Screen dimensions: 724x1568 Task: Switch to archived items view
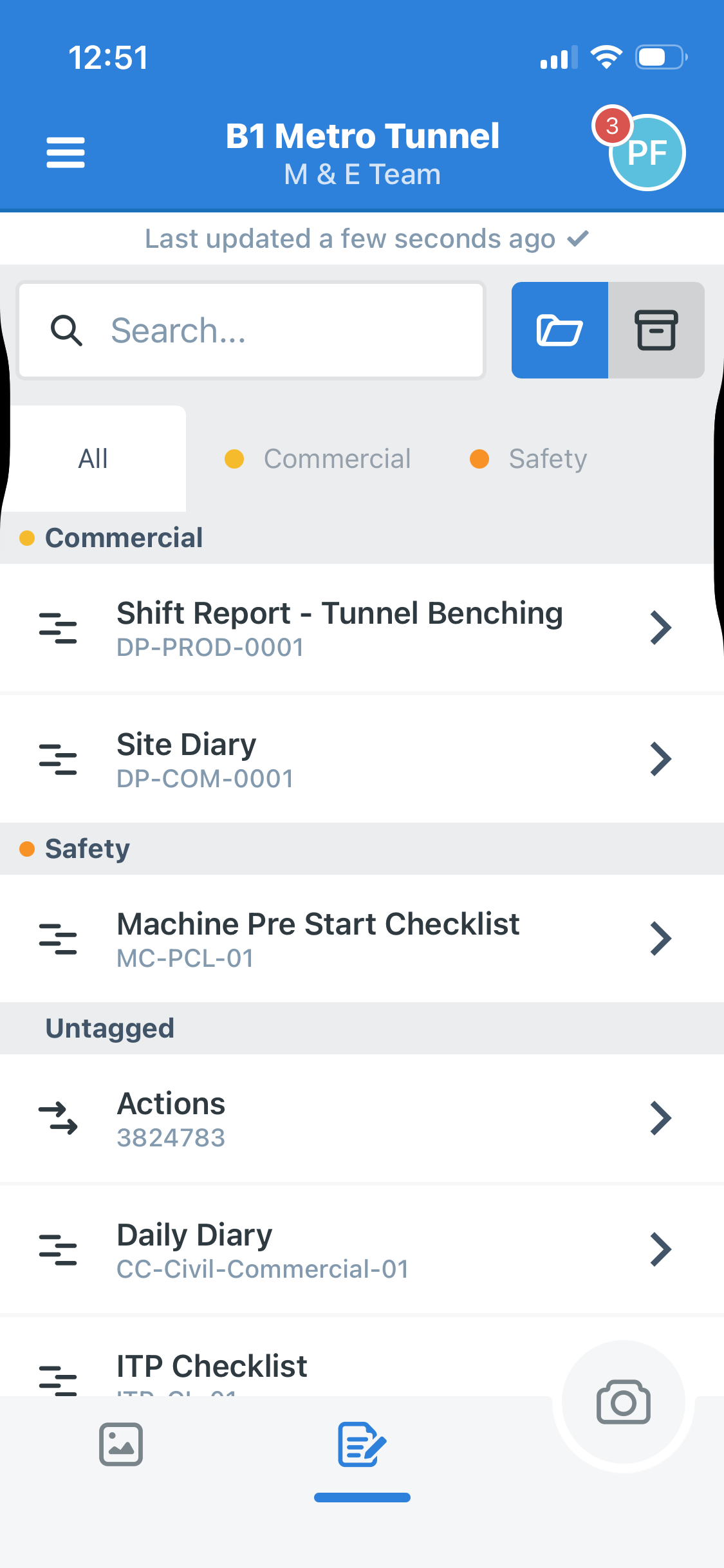656,330
